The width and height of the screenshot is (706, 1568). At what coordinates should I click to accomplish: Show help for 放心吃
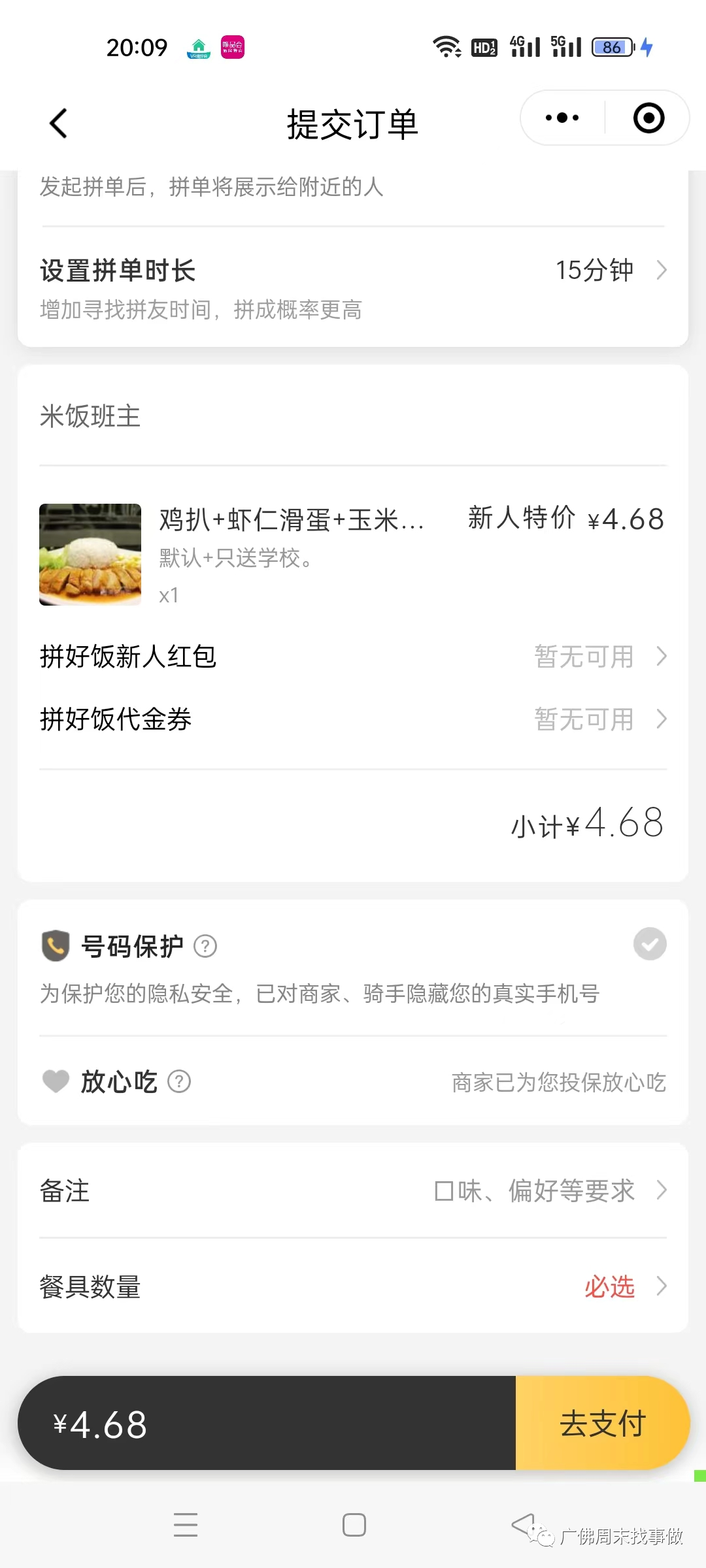click(x=179, y=1082)
